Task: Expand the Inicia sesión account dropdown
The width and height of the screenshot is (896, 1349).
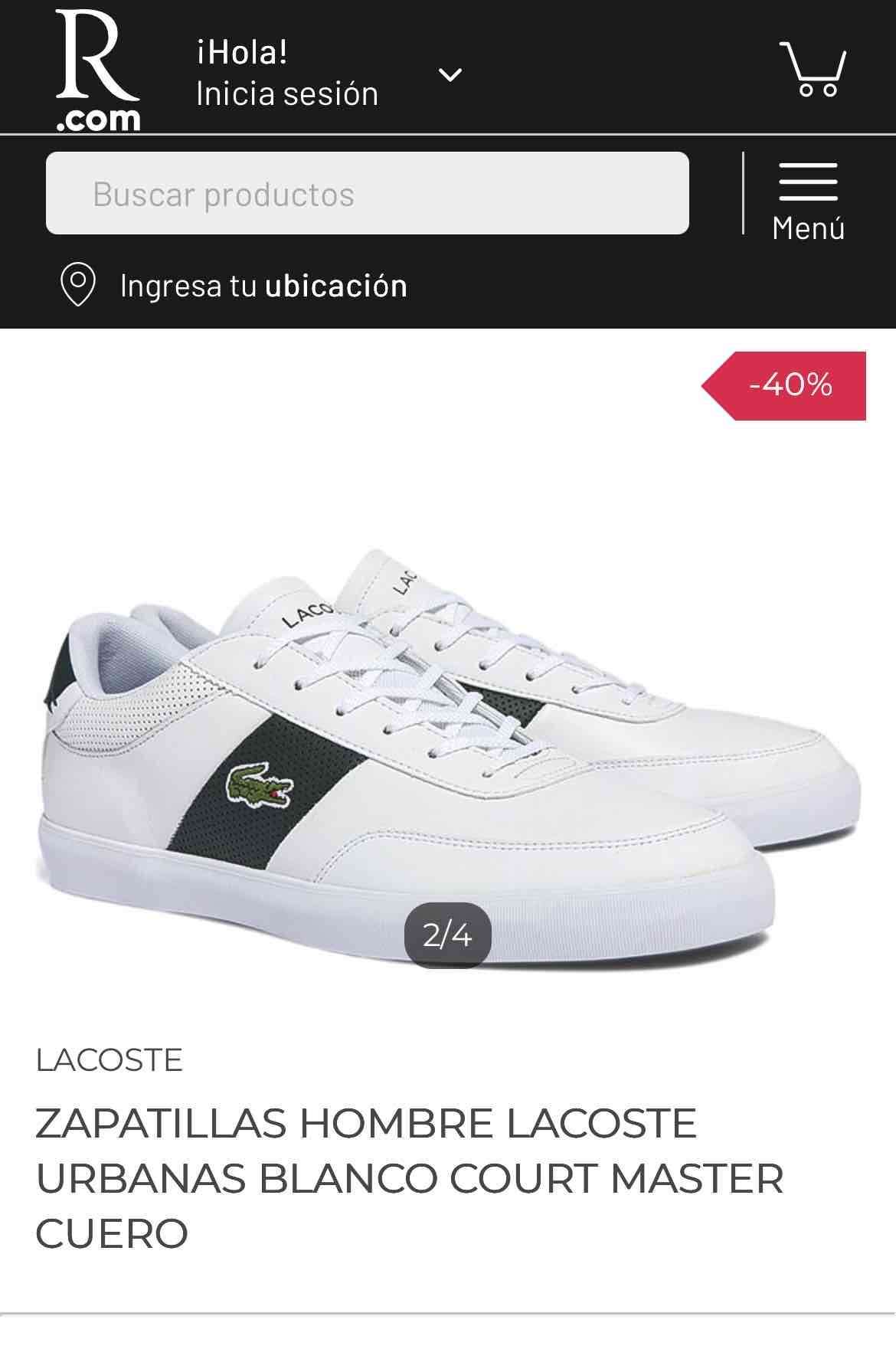Action: click(450, 74)
